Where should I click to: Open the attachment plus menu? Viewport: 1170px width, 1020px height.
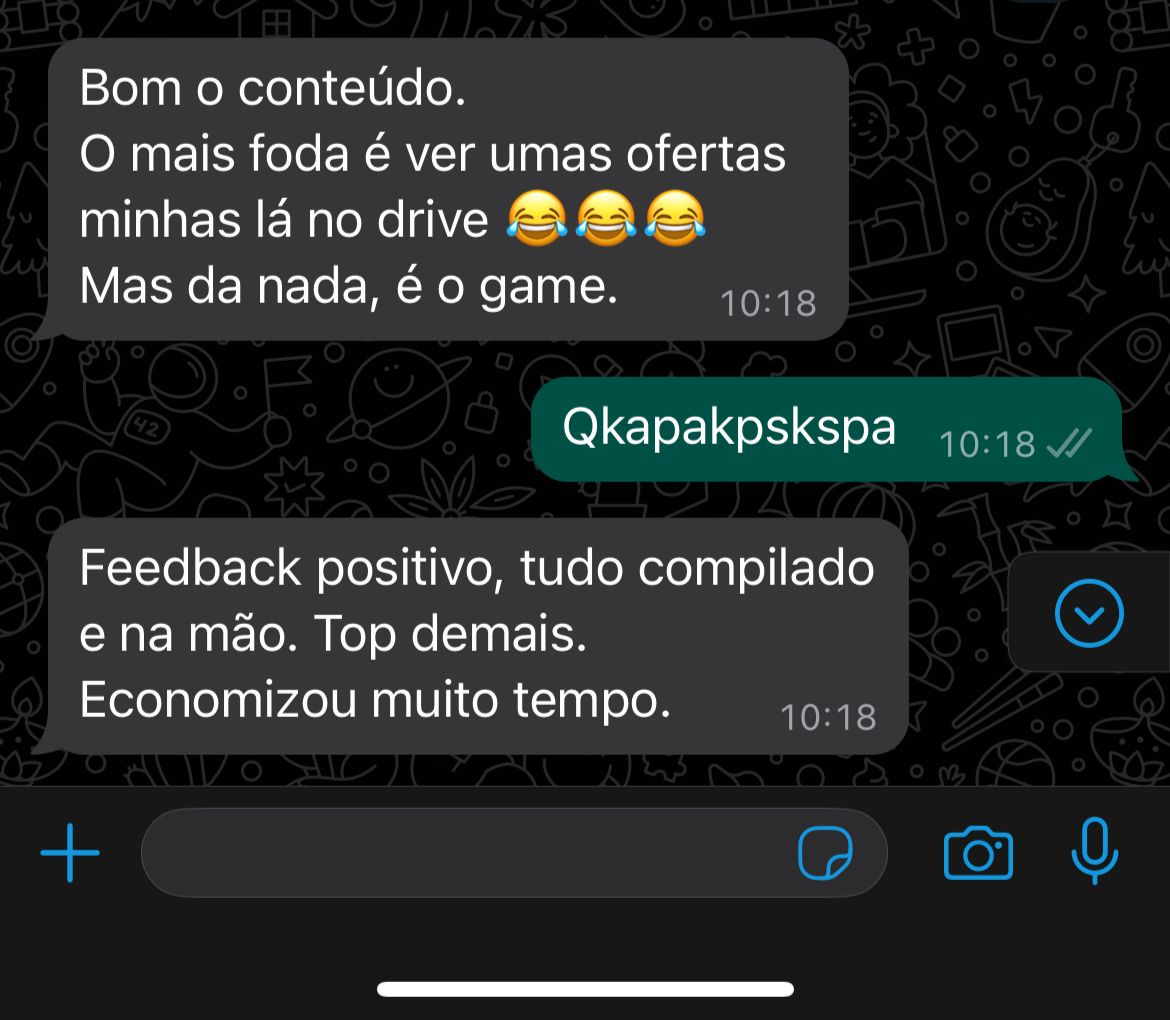click(70, 853)
